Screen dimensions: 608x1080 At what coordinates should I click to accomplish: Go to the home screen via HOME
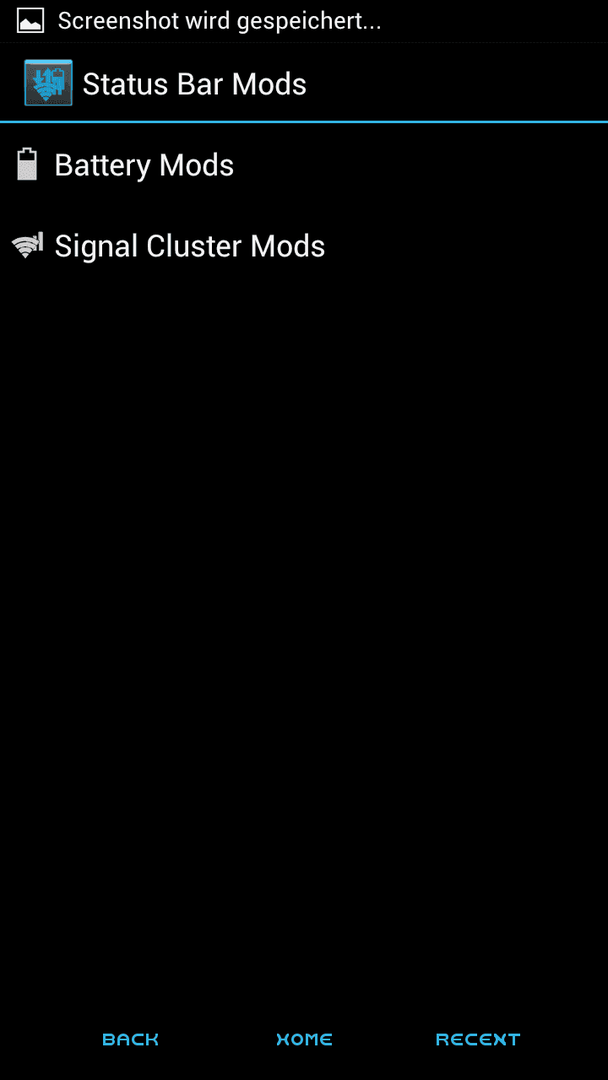click(304, 1039)
